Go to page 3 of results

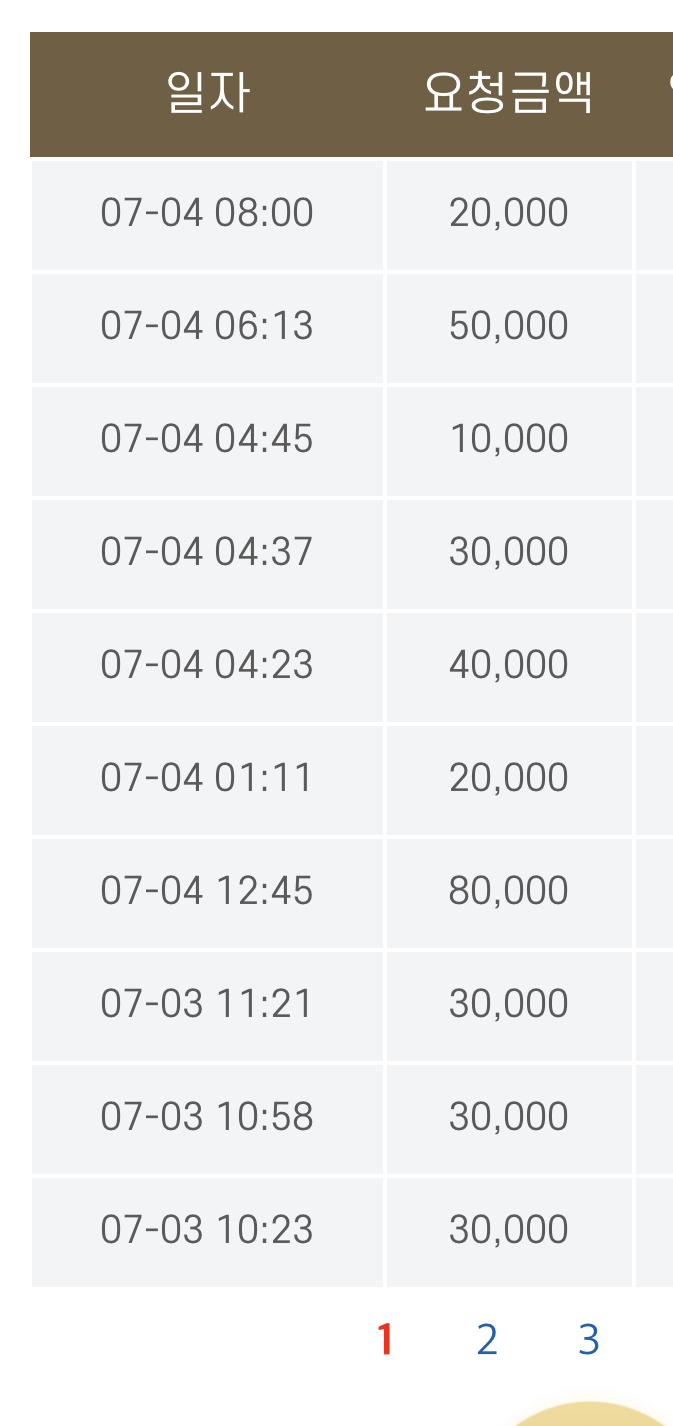(x=589, y=1339)
